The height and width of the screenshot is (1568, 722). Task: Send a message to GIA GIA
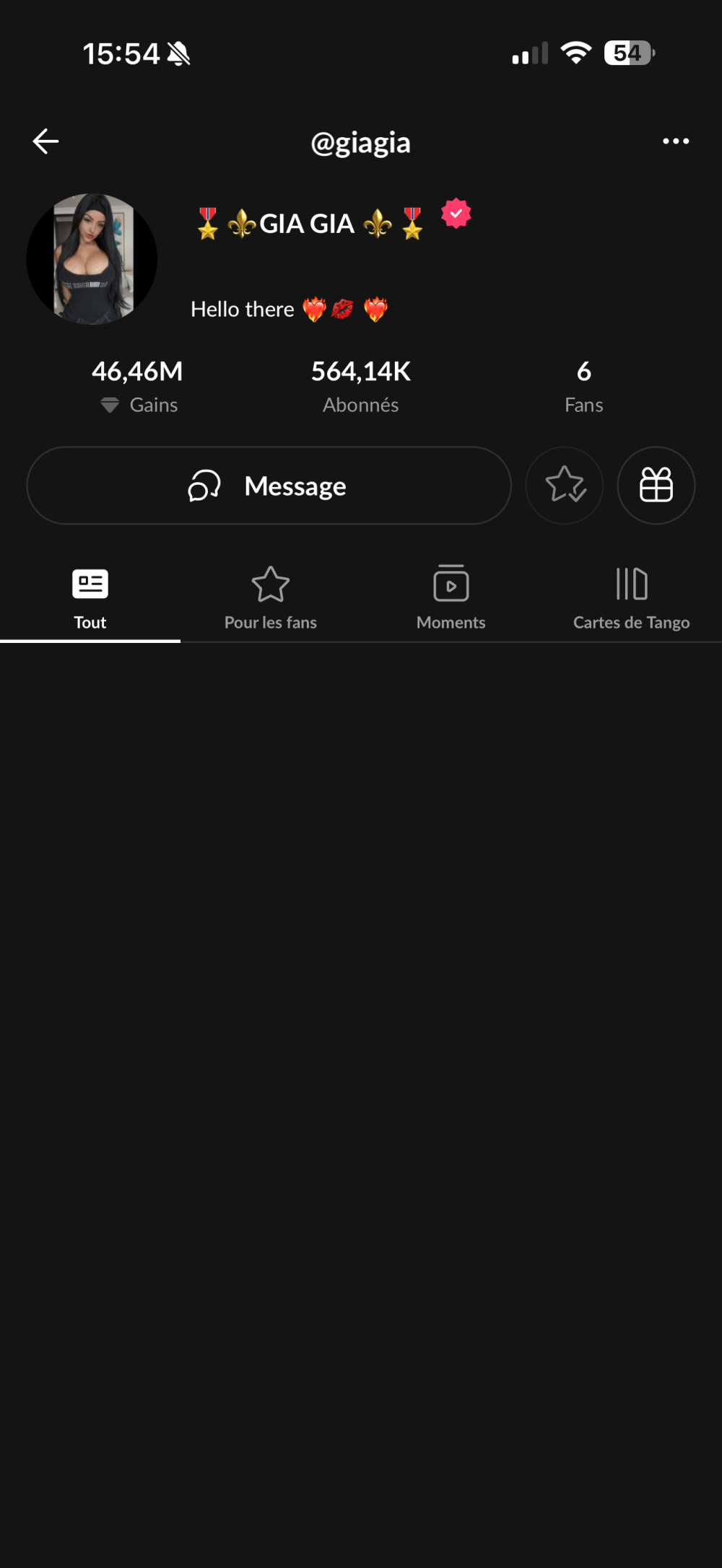[269, 486]
